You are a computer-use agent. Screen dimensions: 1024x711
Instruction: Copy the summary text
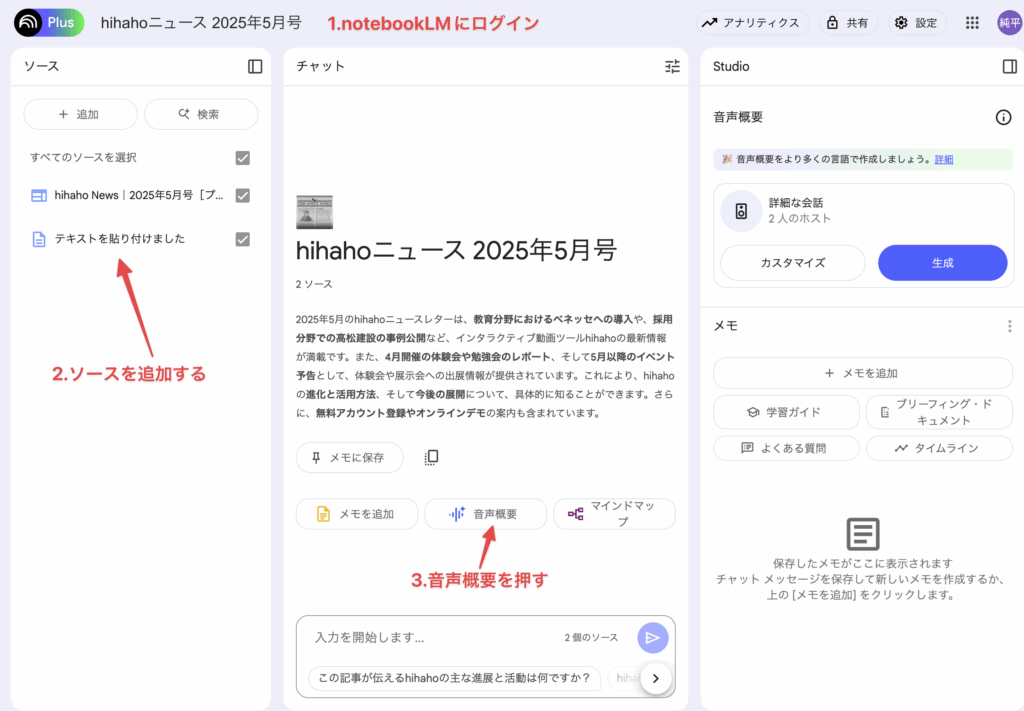pos(431,457)
